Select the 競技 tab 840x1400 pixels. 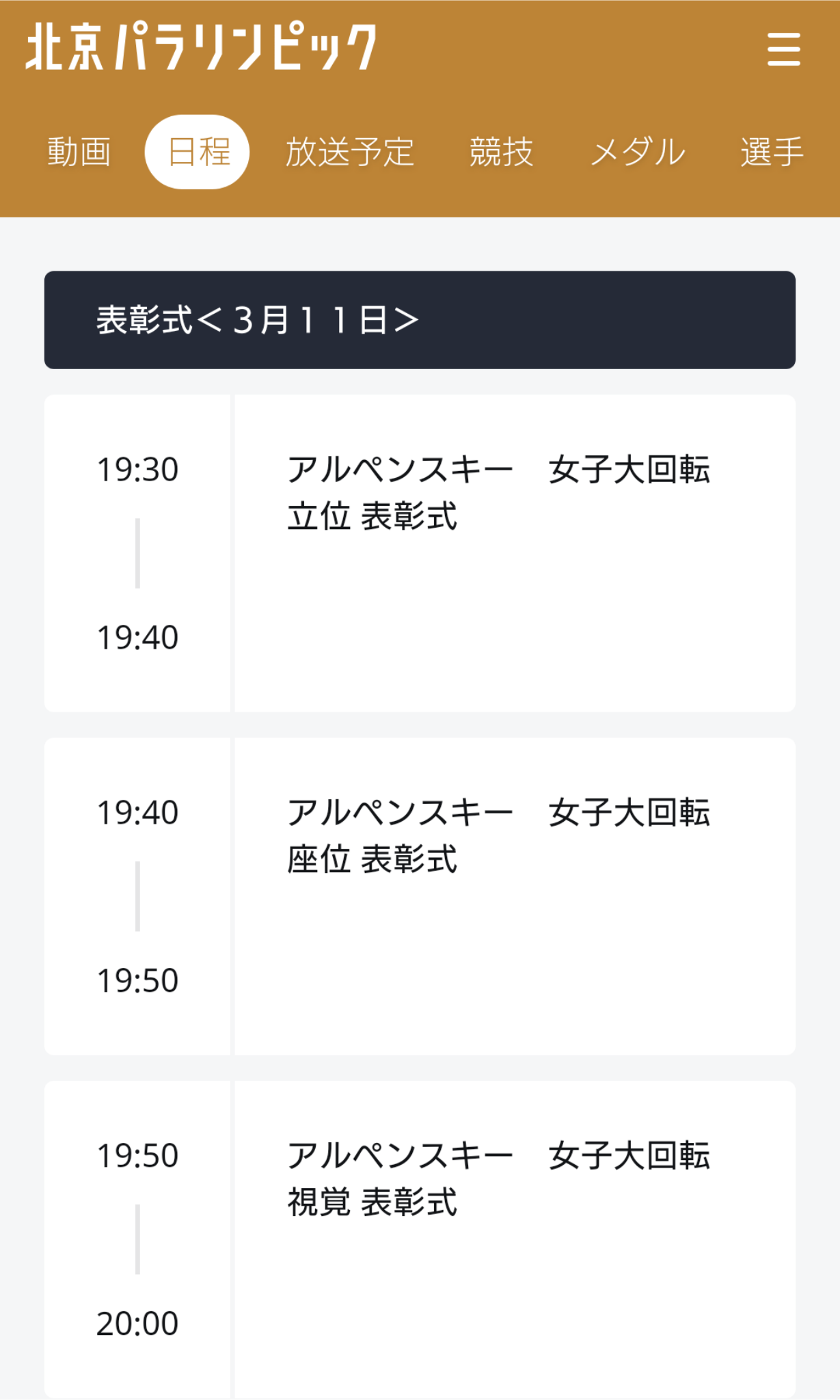(x=501, y=152)
